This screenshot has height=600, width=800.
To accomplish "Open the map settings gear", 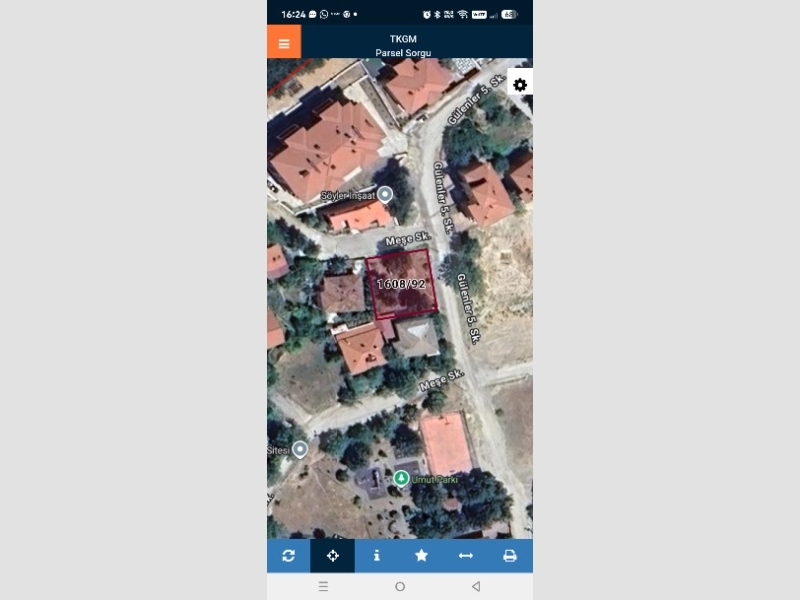I will coord(520,85).
